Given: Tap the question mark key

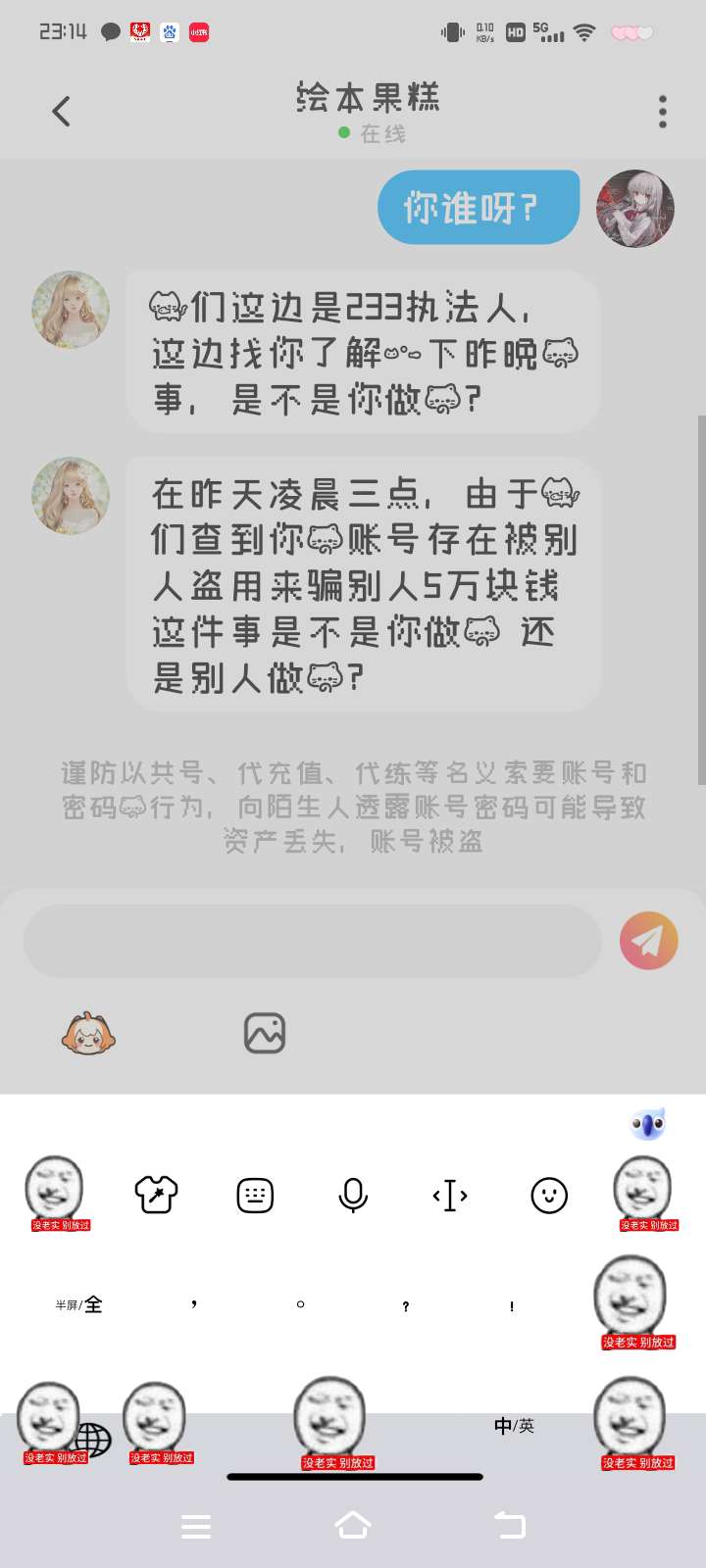Looking at the screenshot, I should [x=406, y=1305].
